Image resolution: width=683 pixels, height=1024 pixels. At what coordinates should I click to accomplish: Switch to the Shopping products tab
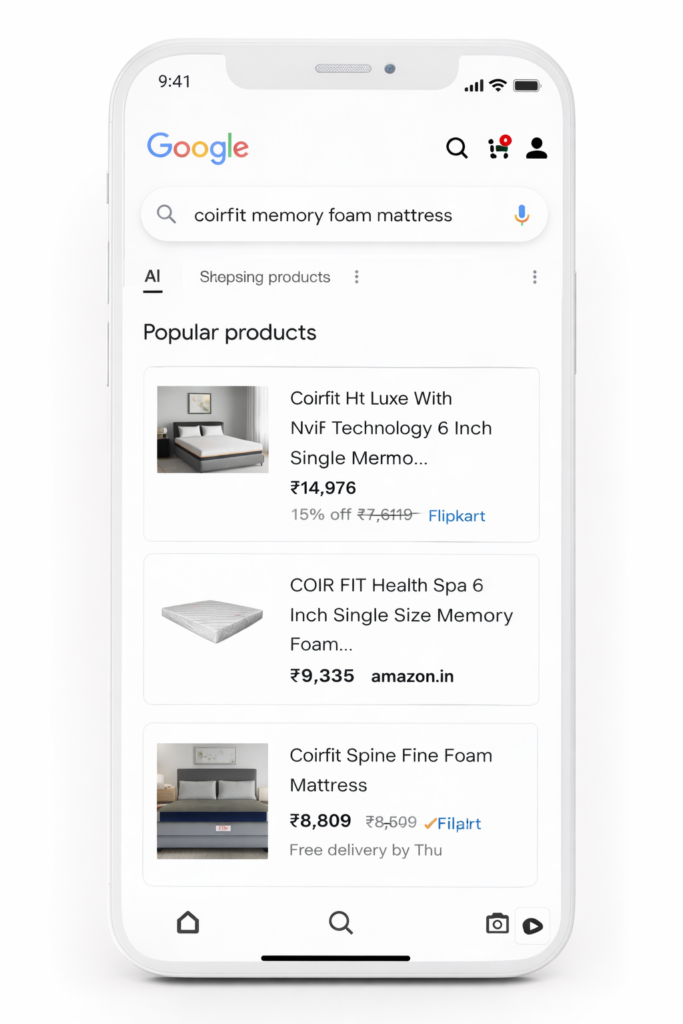pos(264,277)
